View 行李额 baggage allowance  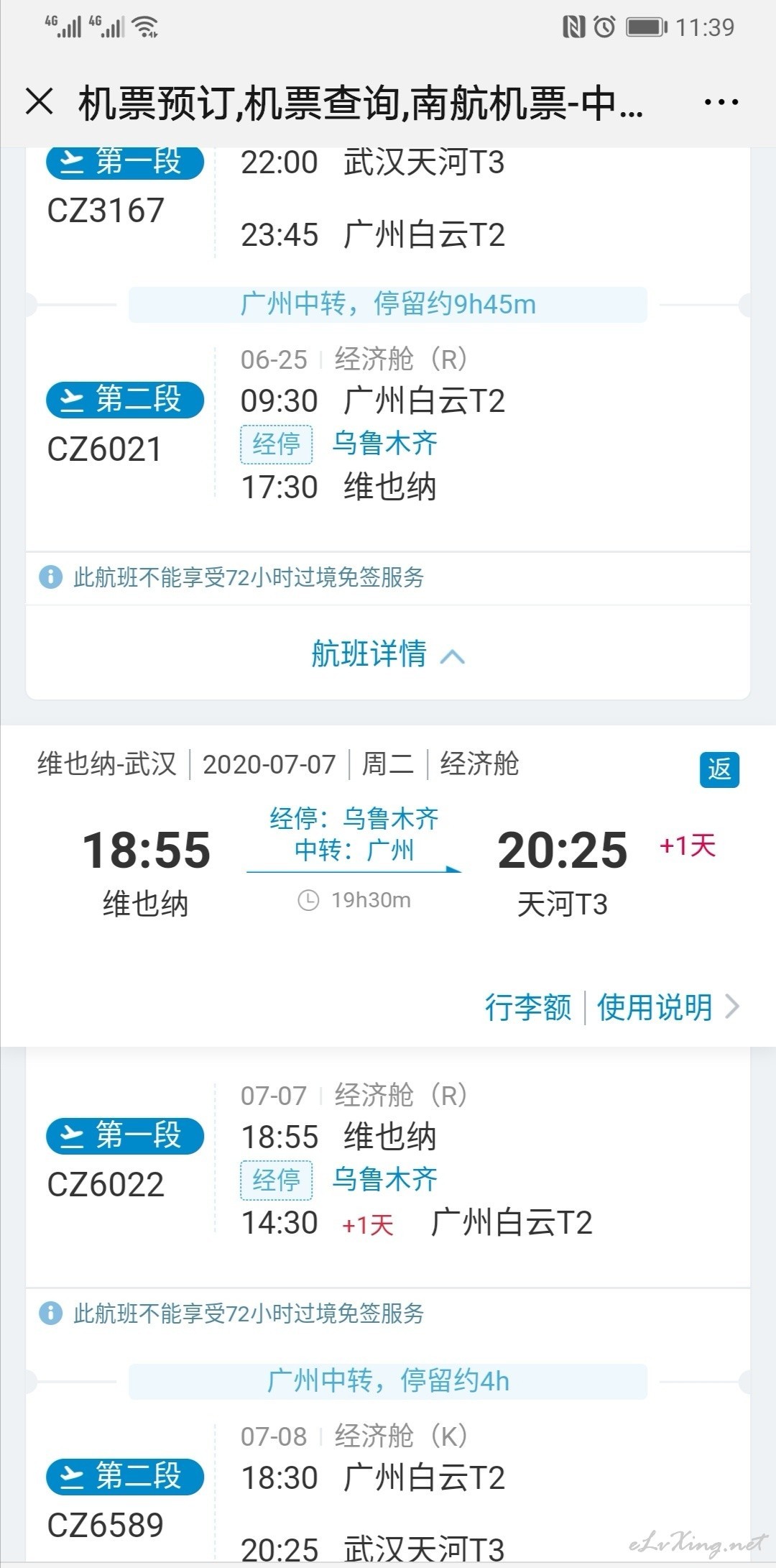pos(528,1007)
